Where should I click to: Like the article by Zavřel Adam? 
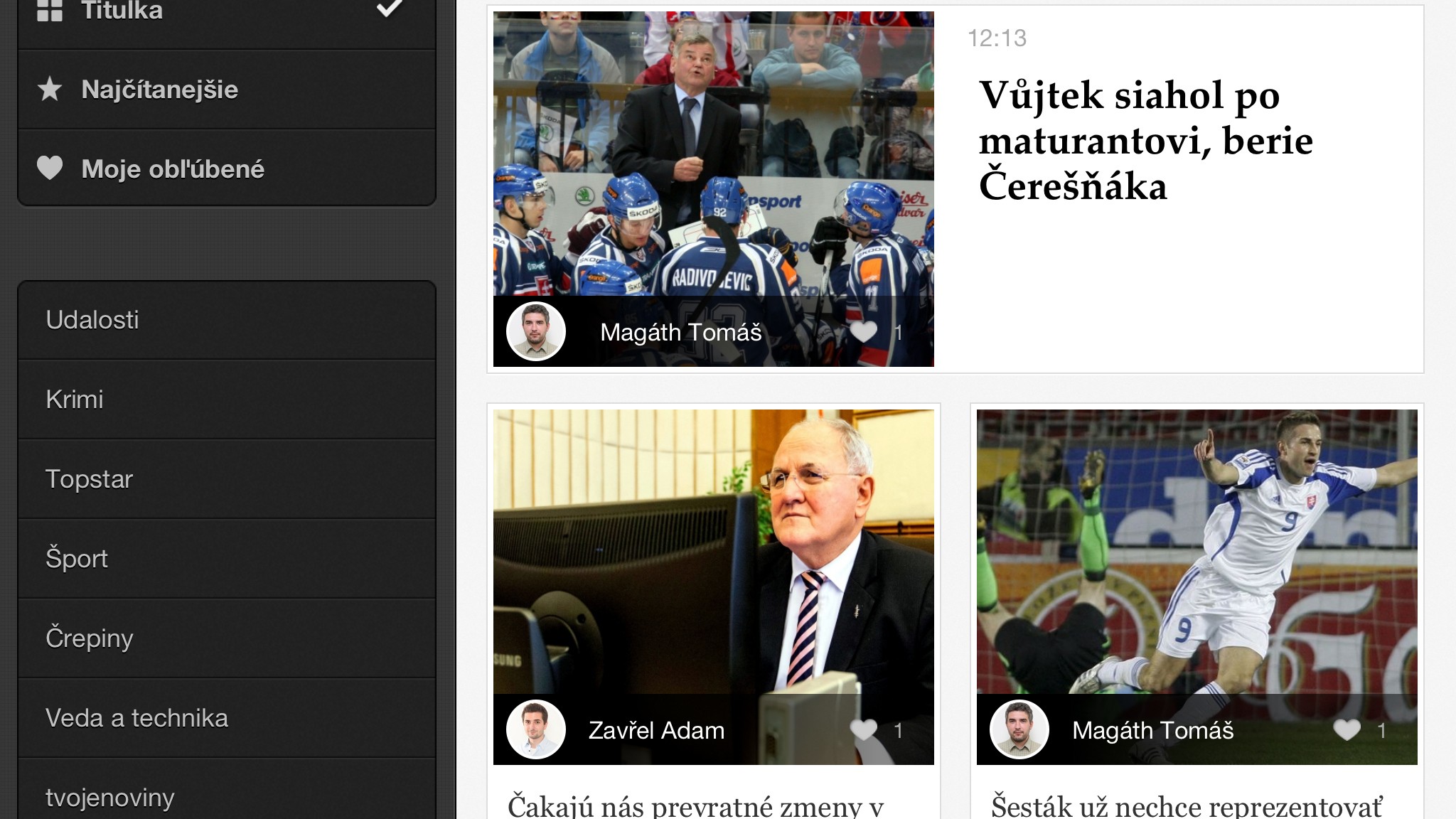pyautogui.click(x=864, y=730)
